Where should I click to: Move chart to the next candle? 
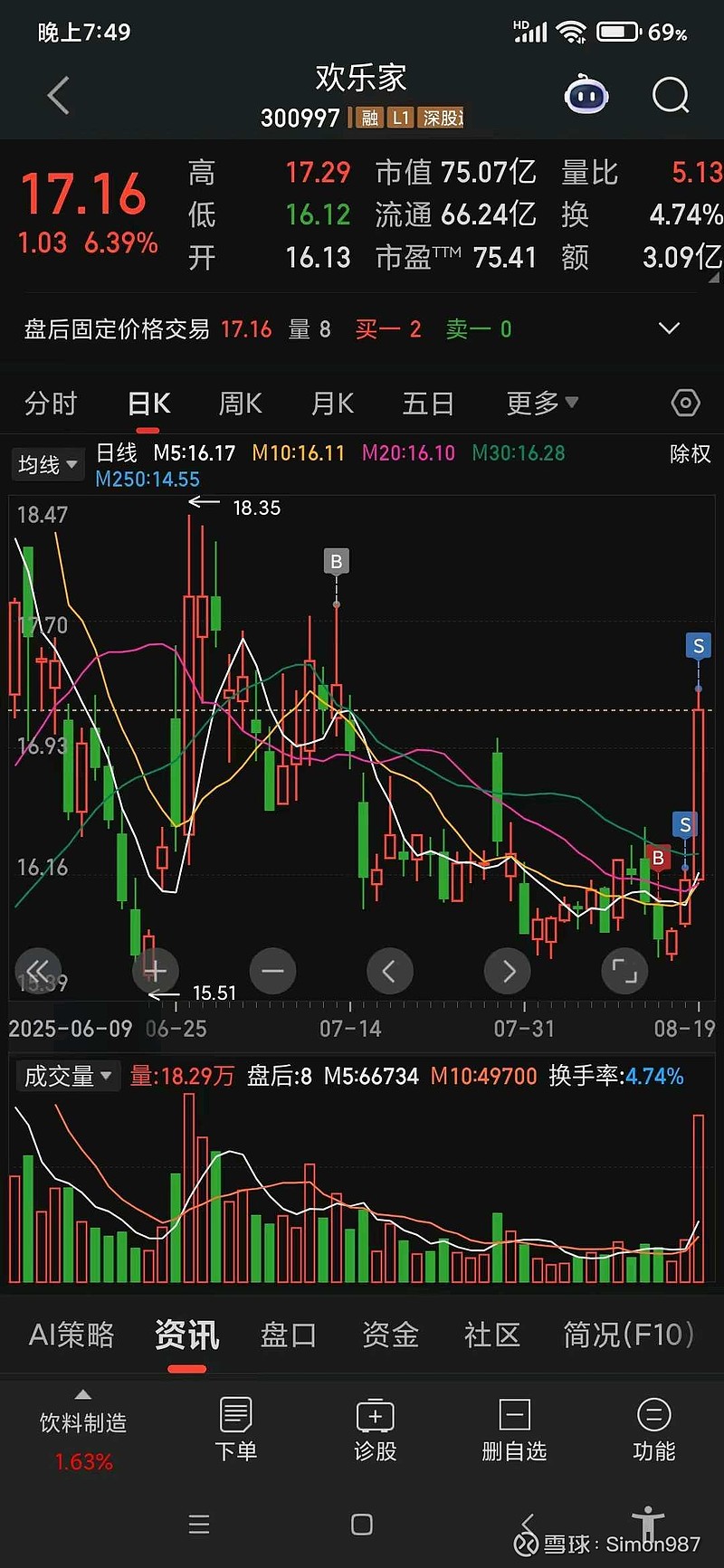[508, 971]
